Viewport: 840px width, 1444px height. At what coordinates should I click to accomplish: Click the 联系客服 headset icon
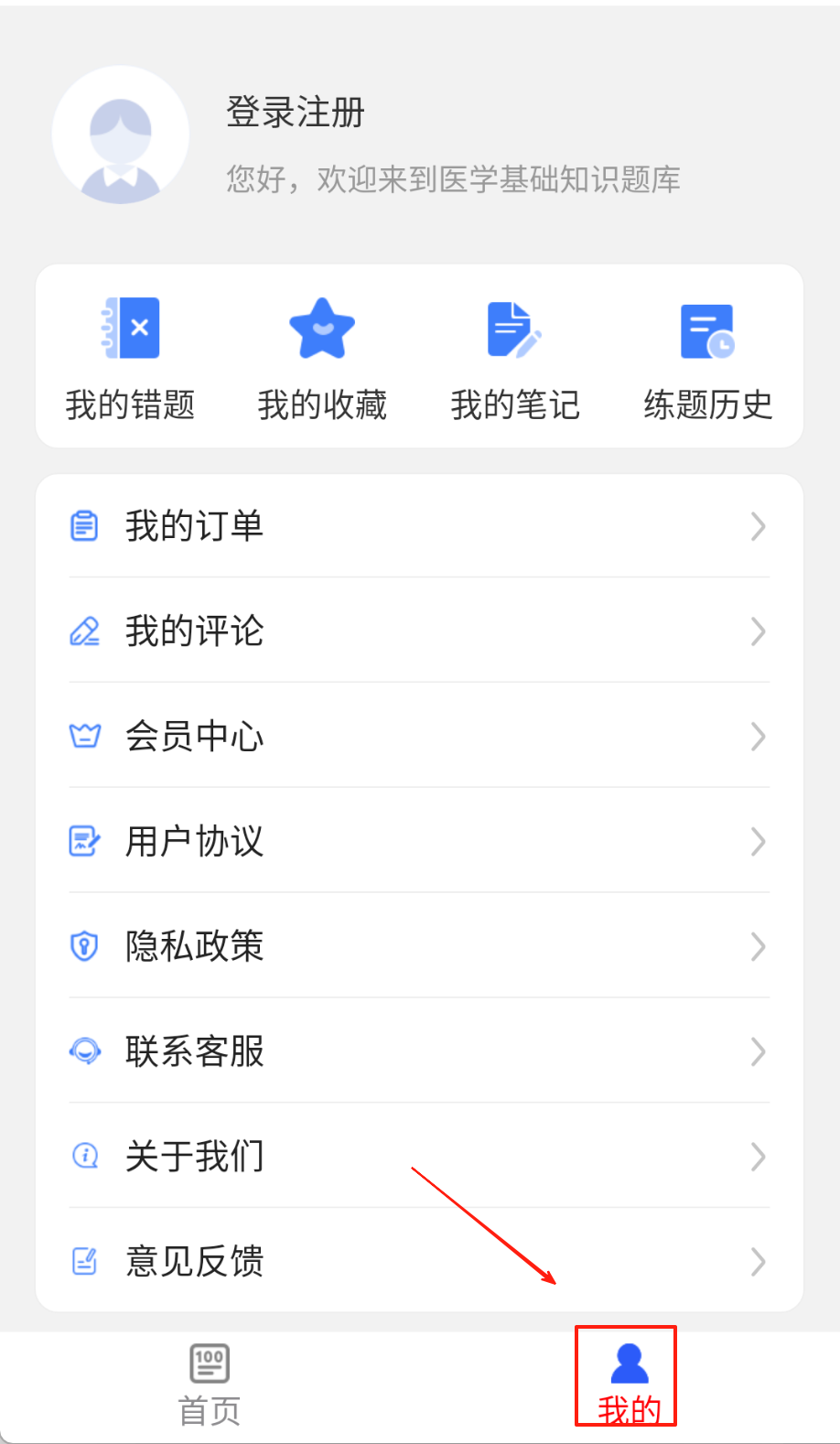(84, 1052)
